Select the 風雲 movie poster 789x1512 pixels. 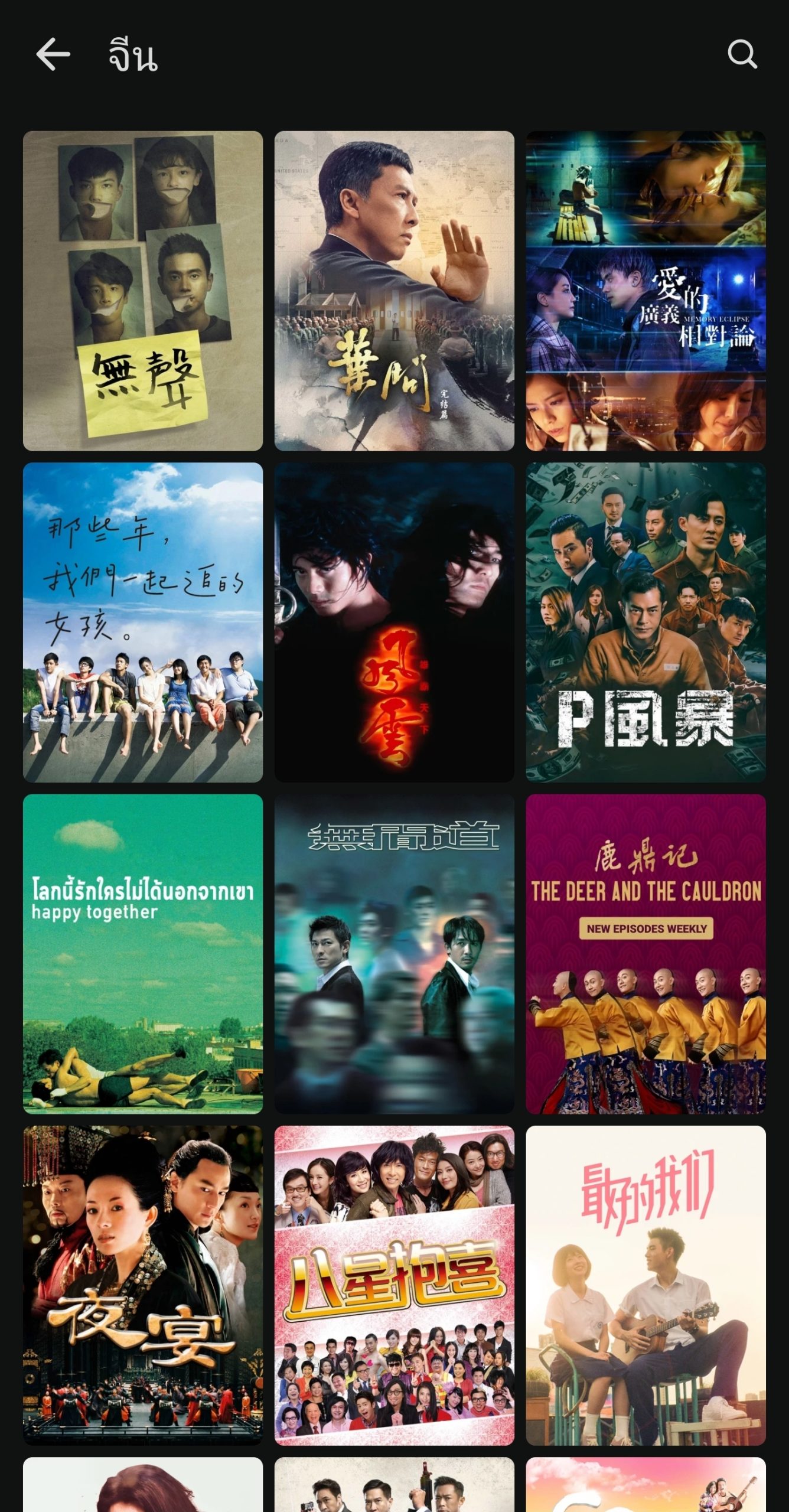tap(394, 622)
